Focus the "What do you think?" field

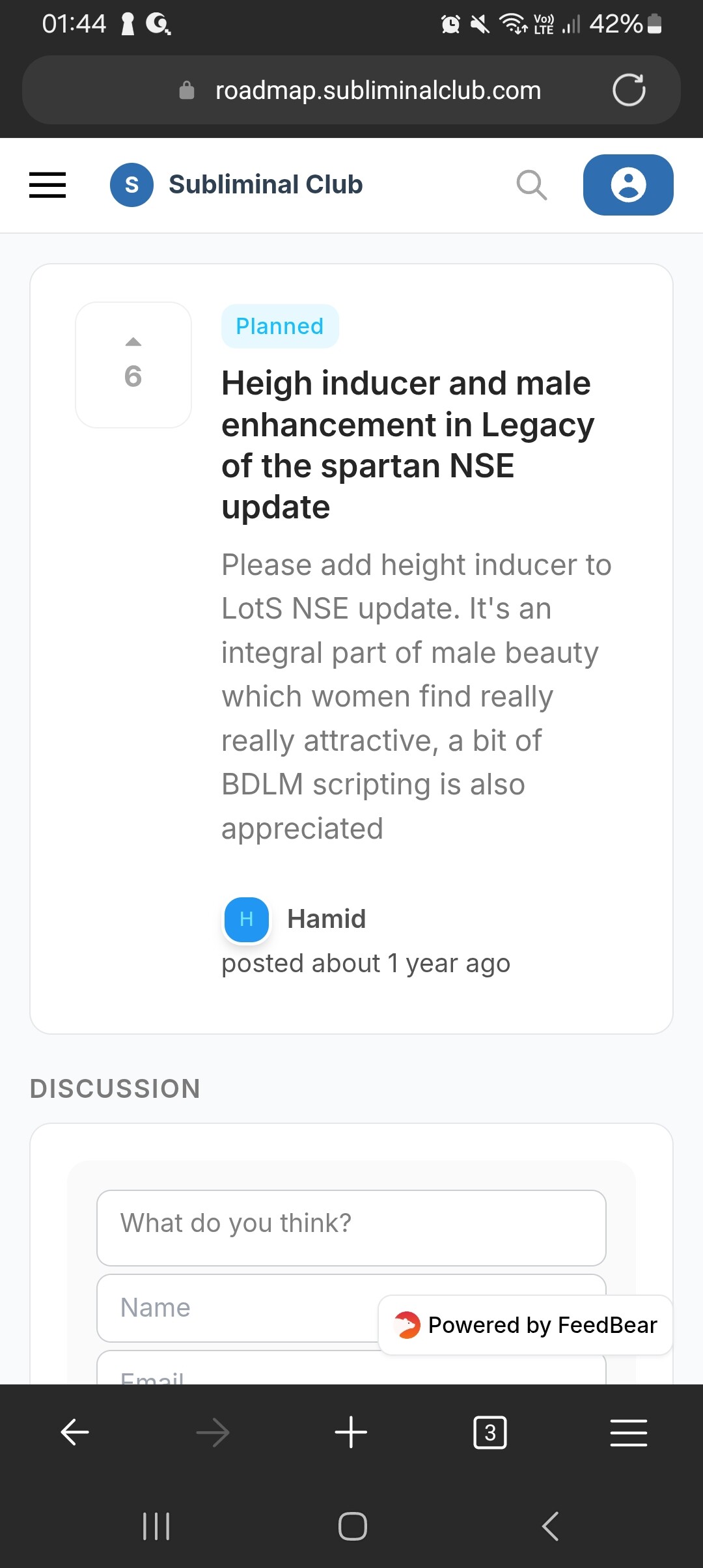point(351,1227)
